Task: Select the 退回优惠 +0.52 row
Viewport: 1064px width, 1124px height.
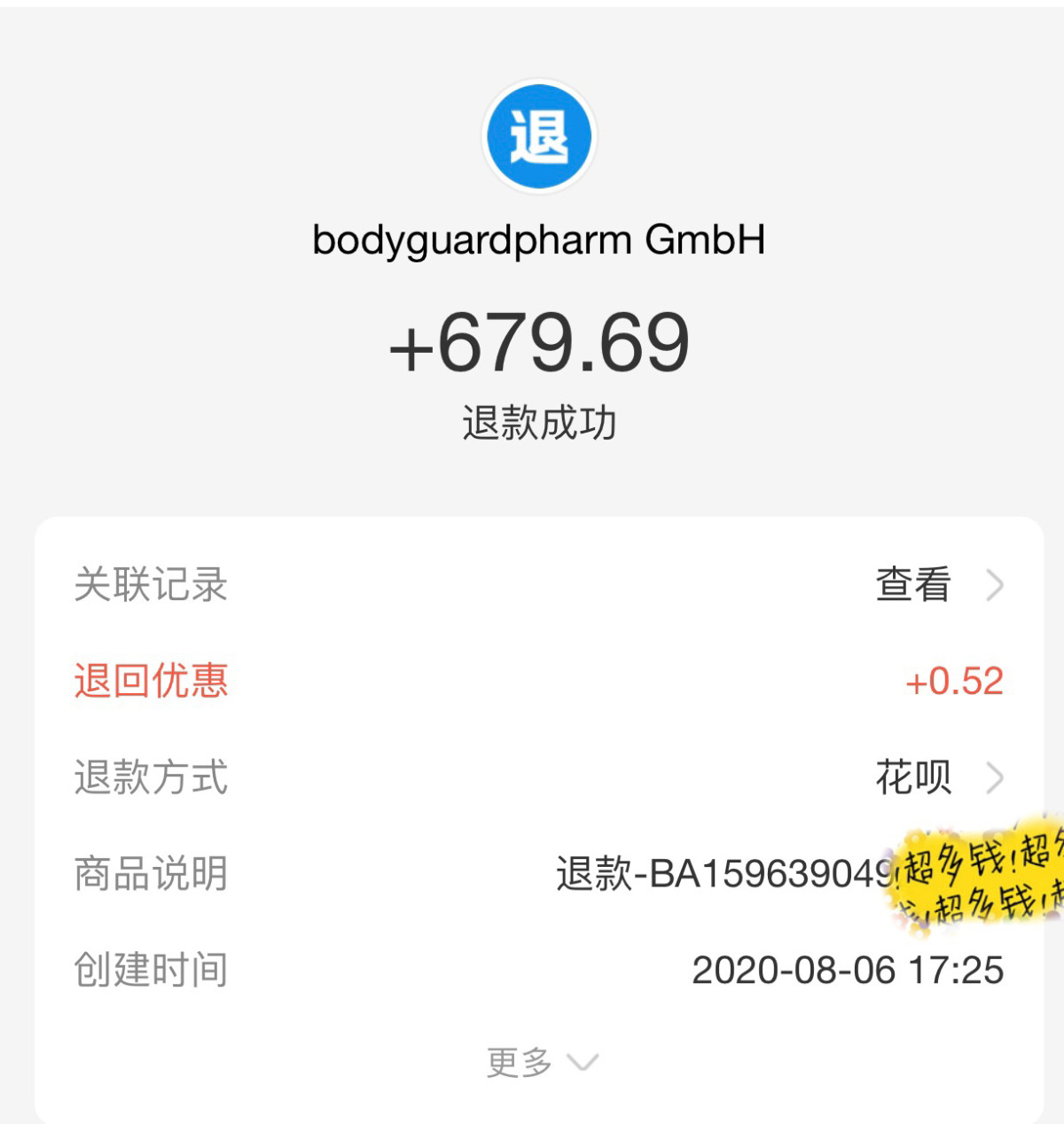Action: (953, 683)
